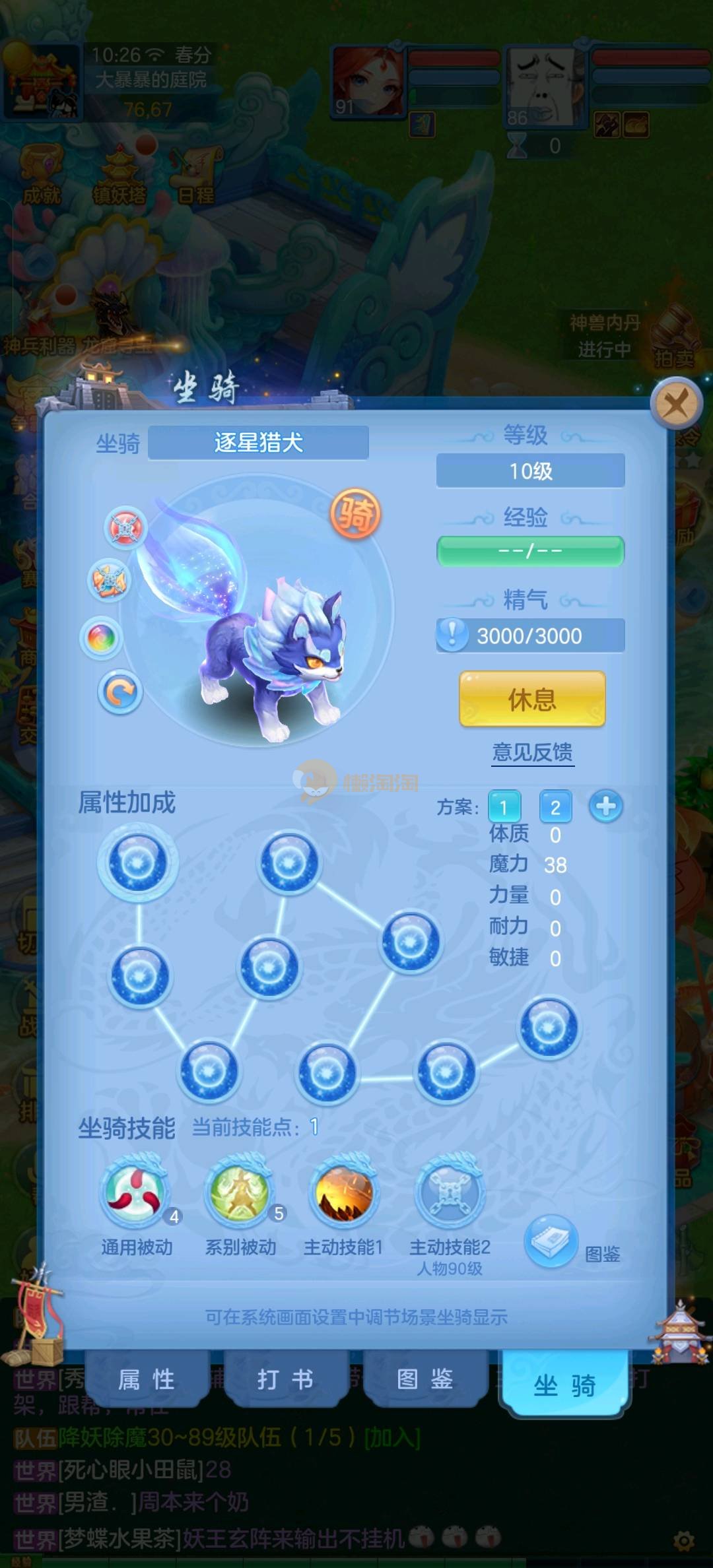
Task: Show the 精气 info tooltip
Action: pyautogui.click(x=452, y=635)
